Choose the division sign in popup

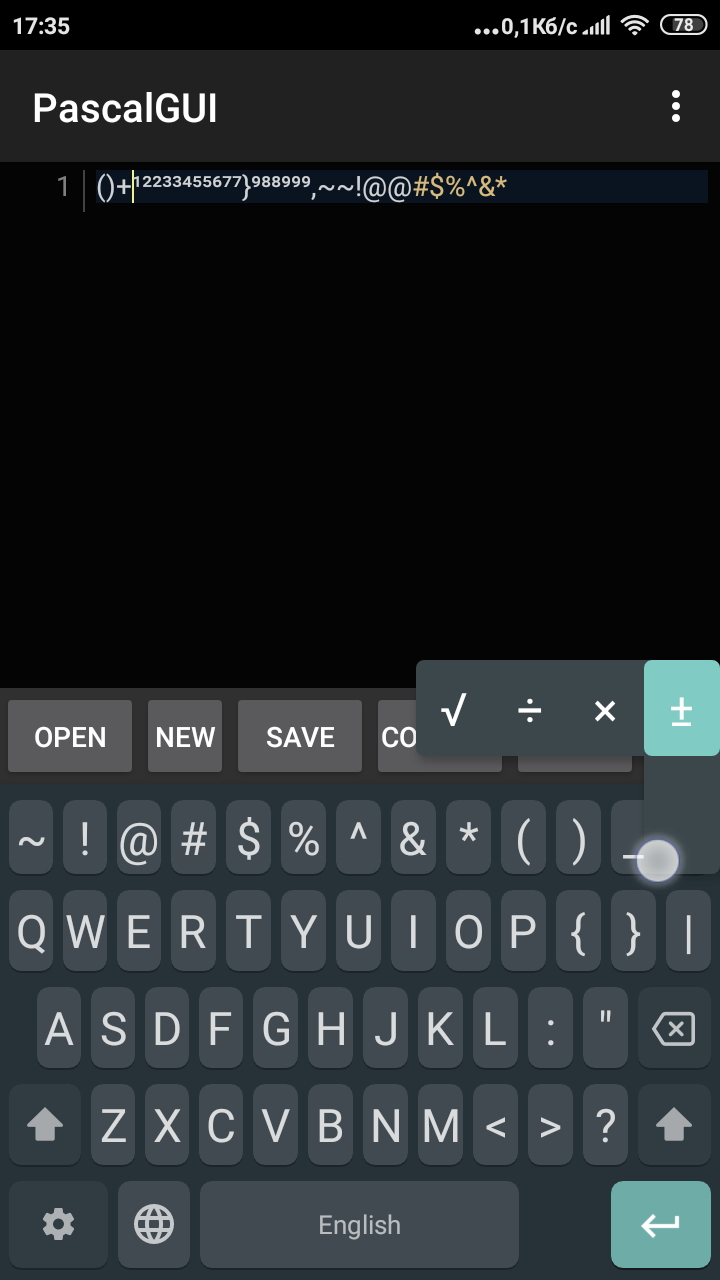tap(530, 711)
